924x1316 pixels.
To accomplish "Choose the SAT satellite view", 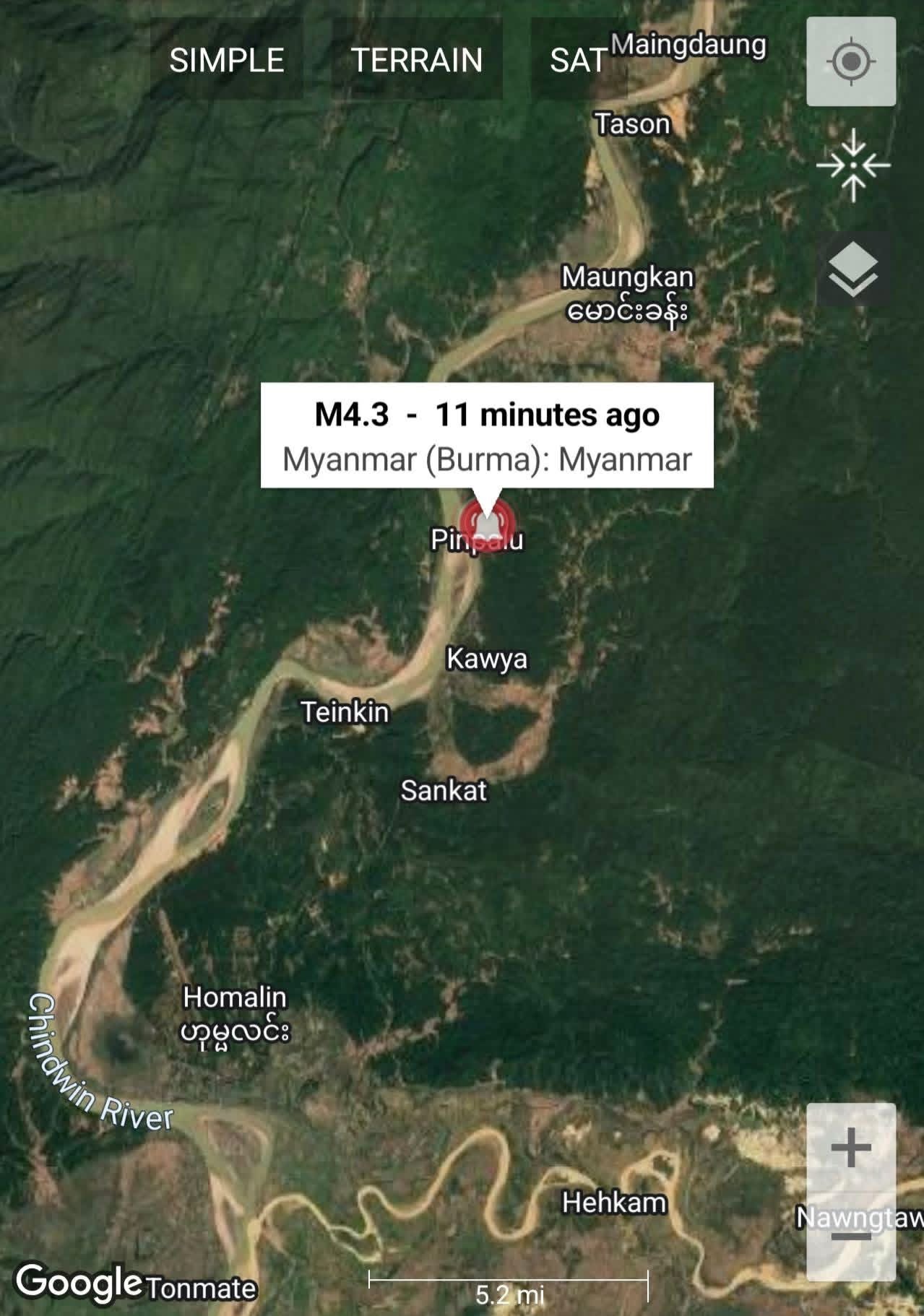I will (576, 60).
